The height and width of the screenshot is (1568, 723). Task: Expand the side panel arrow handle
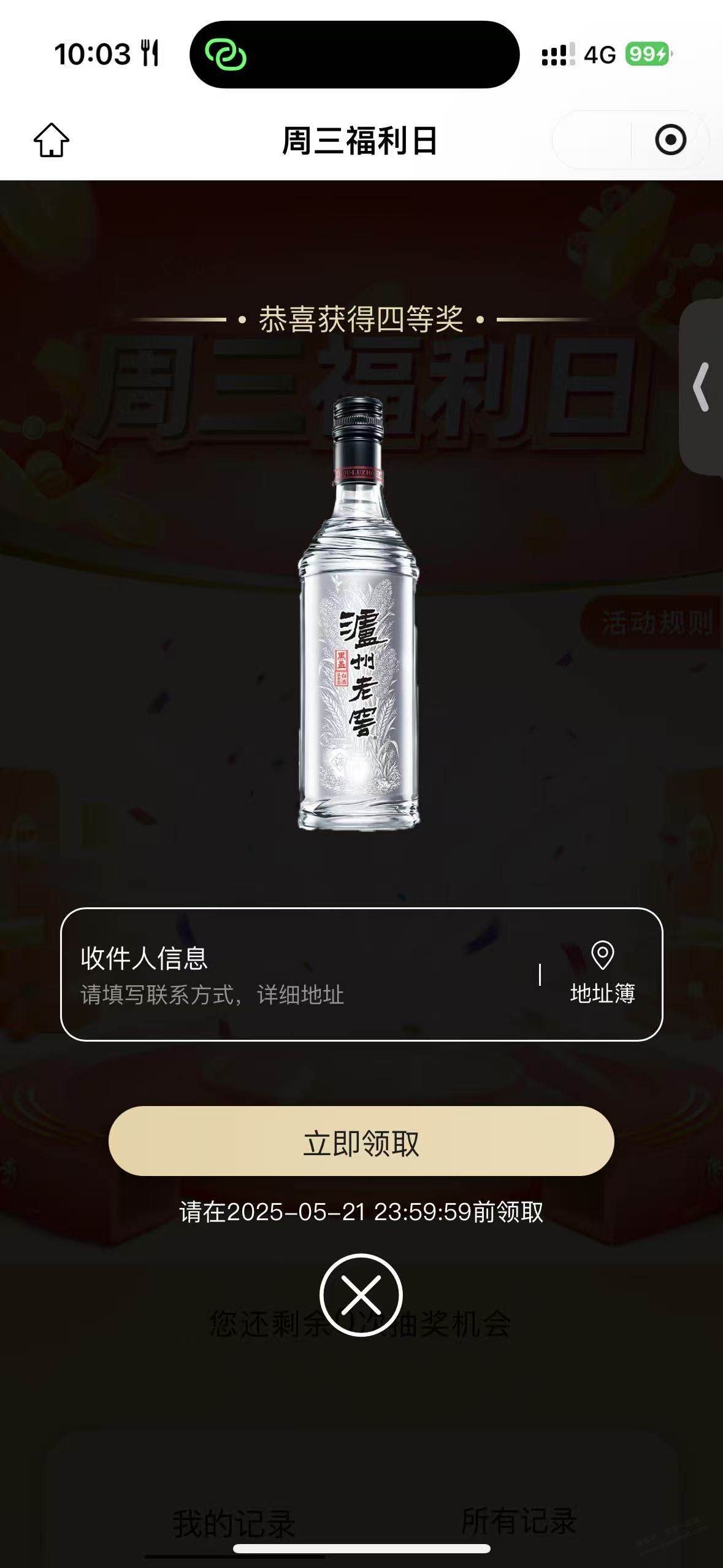[702, 386]
